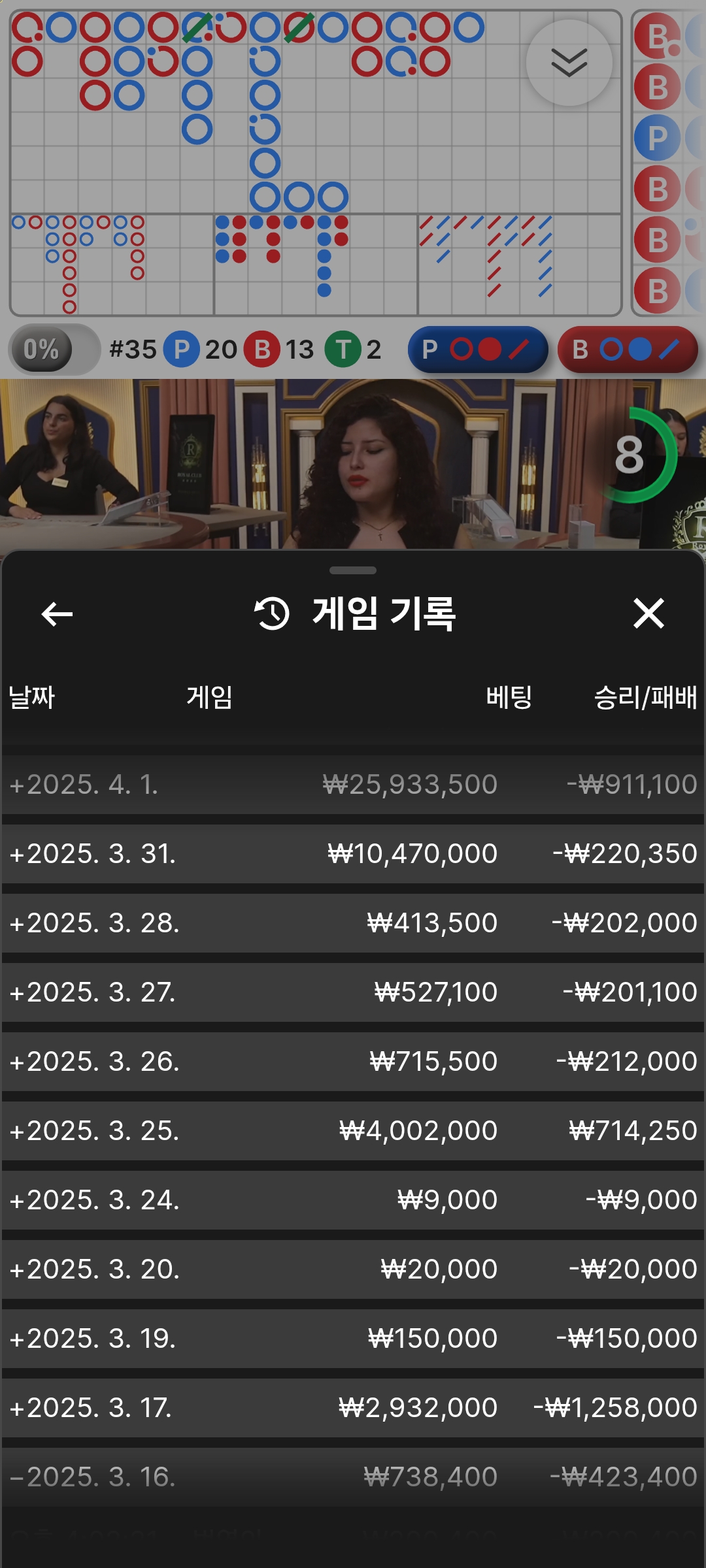The height and width of the screenshot is (1568, 706).
Task: Collapse the roadmap with the double chevron
Action: tap(569, 63)
